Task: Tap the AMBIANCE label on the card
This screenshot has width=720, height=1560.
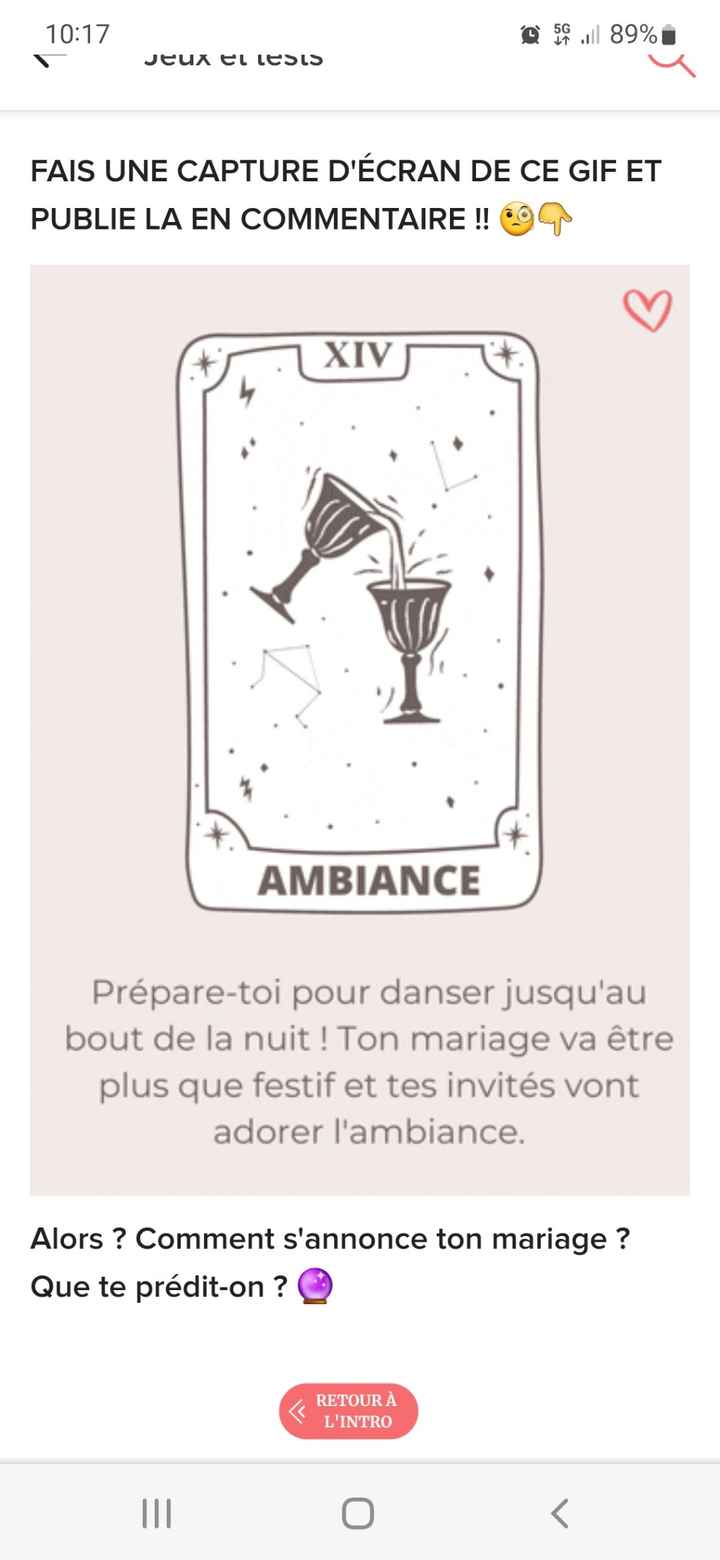Action: [369, 881]
